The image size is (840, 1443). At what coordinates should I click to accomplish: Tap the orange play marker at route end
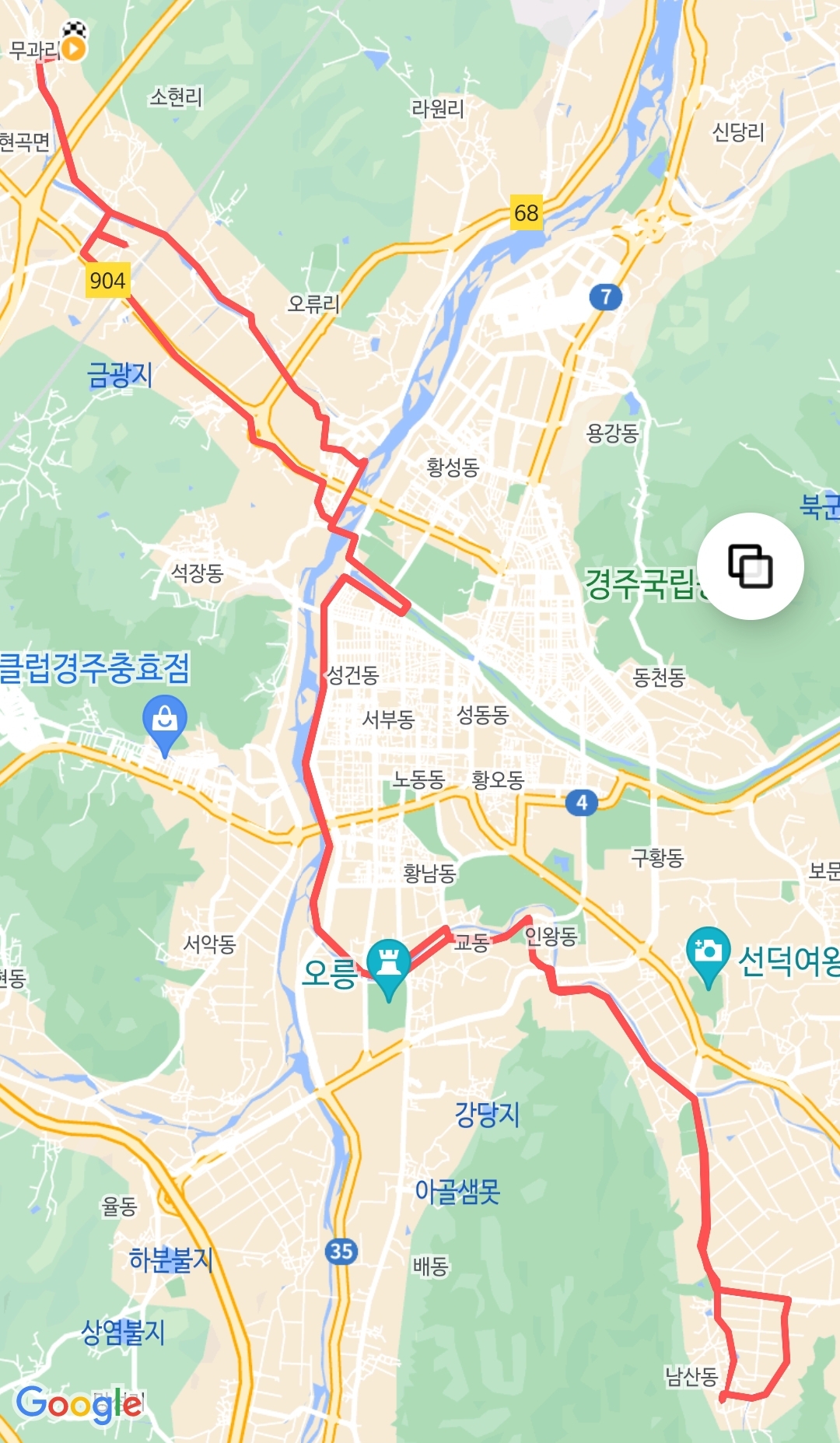click(x=74, y=49)
